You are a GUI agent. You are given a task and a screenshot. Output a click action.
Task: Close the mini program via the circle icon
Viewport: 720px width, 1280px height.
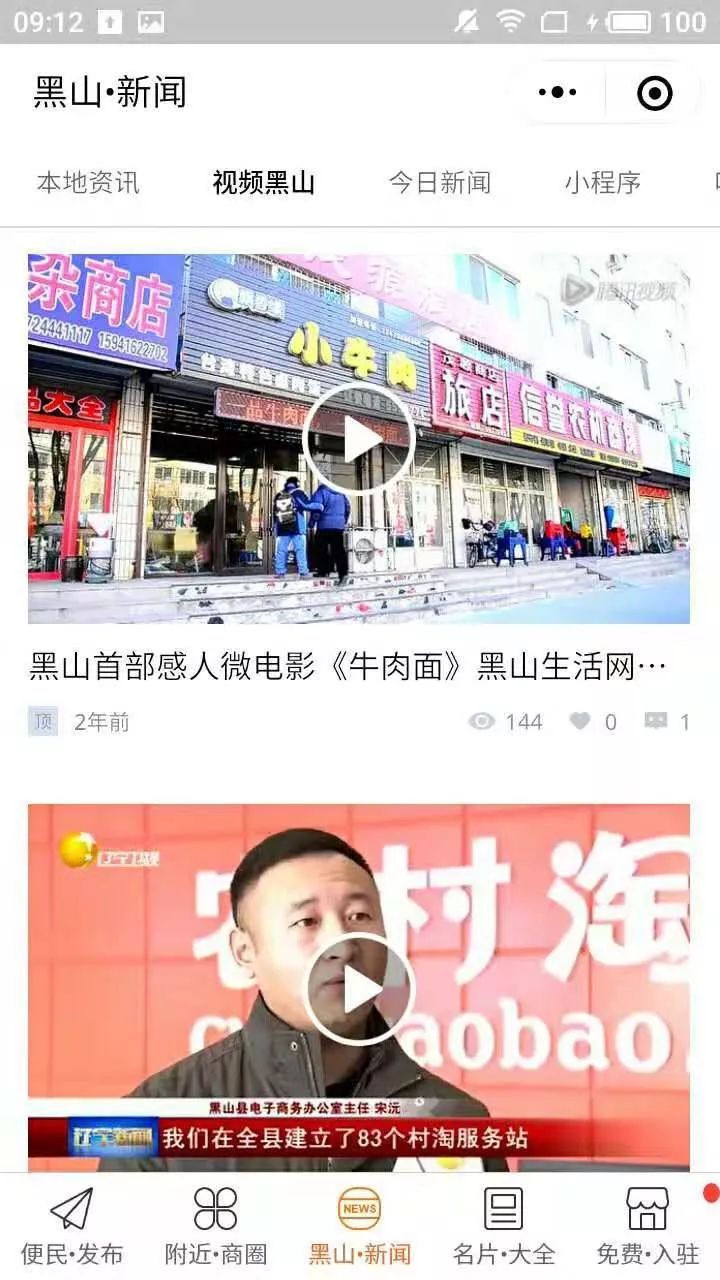pyautogui.click(x=655, y=93)
